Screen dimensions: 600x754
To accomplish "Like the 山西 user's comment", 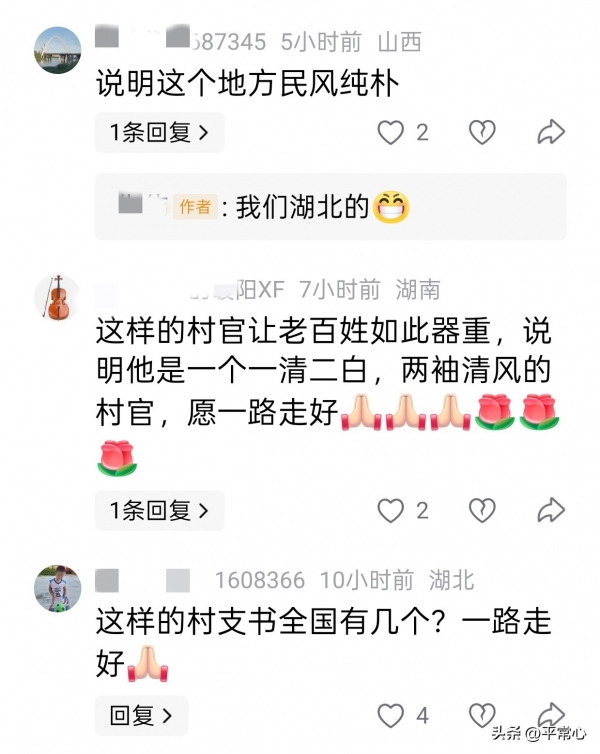I will tap(391, 132).
